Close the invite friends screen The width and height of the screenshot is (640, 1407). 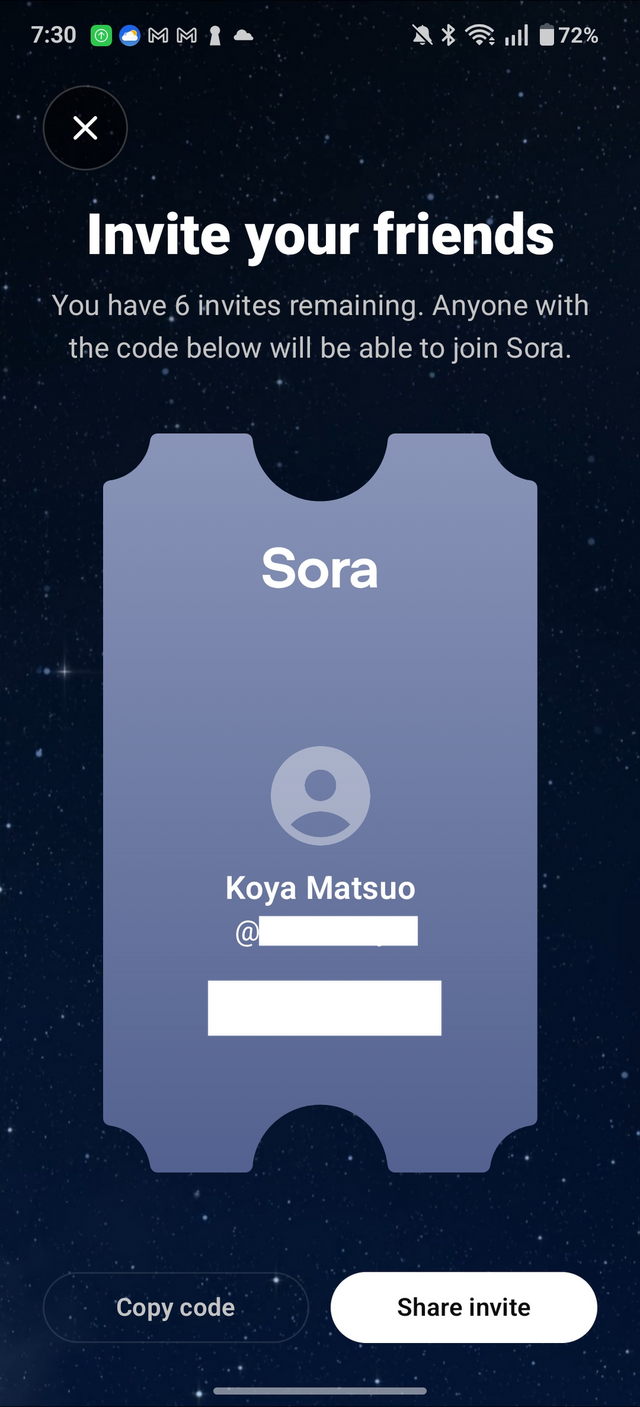85,128
